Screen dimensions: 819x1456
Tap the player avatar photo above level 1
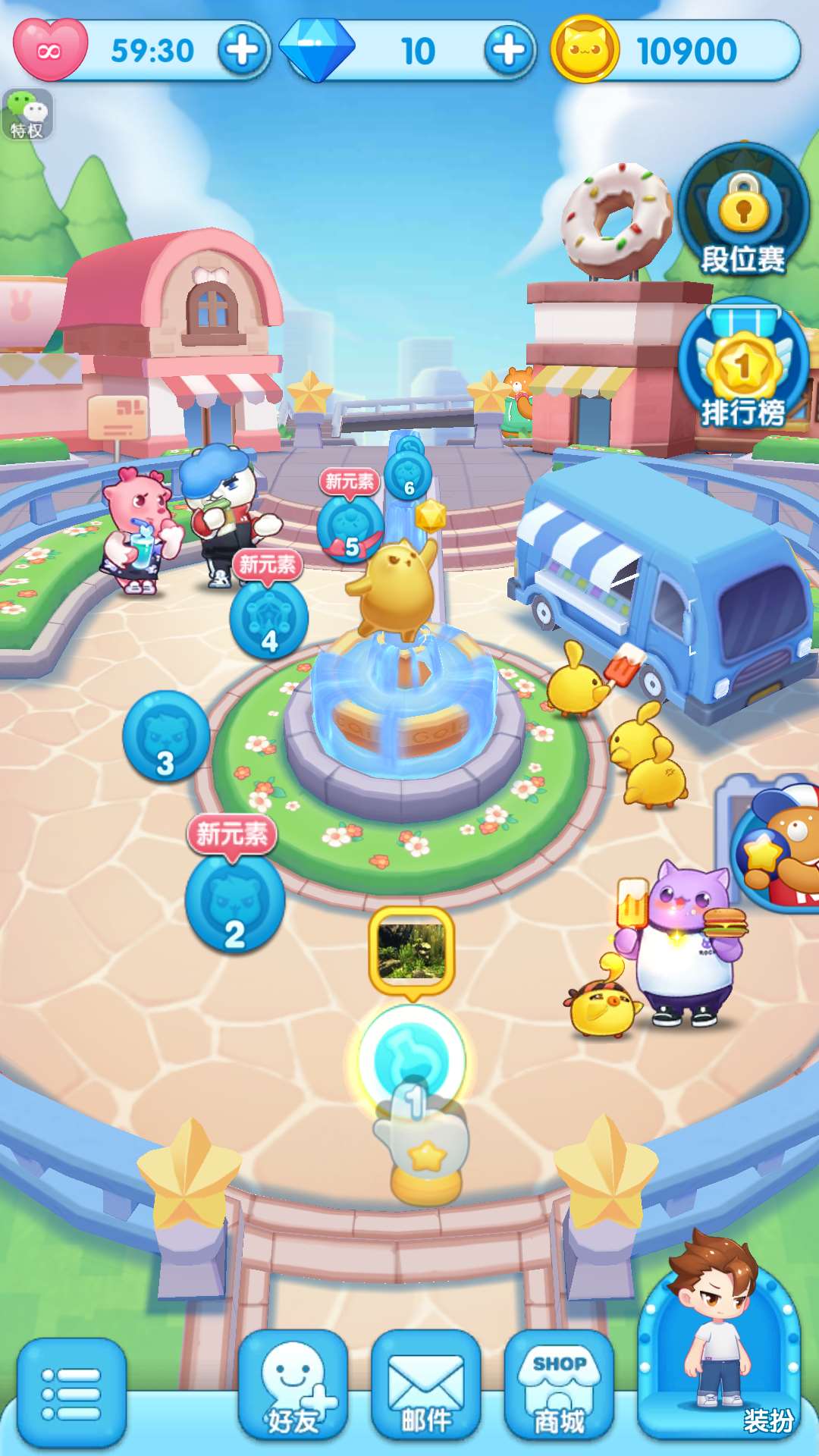coord(412,949)
